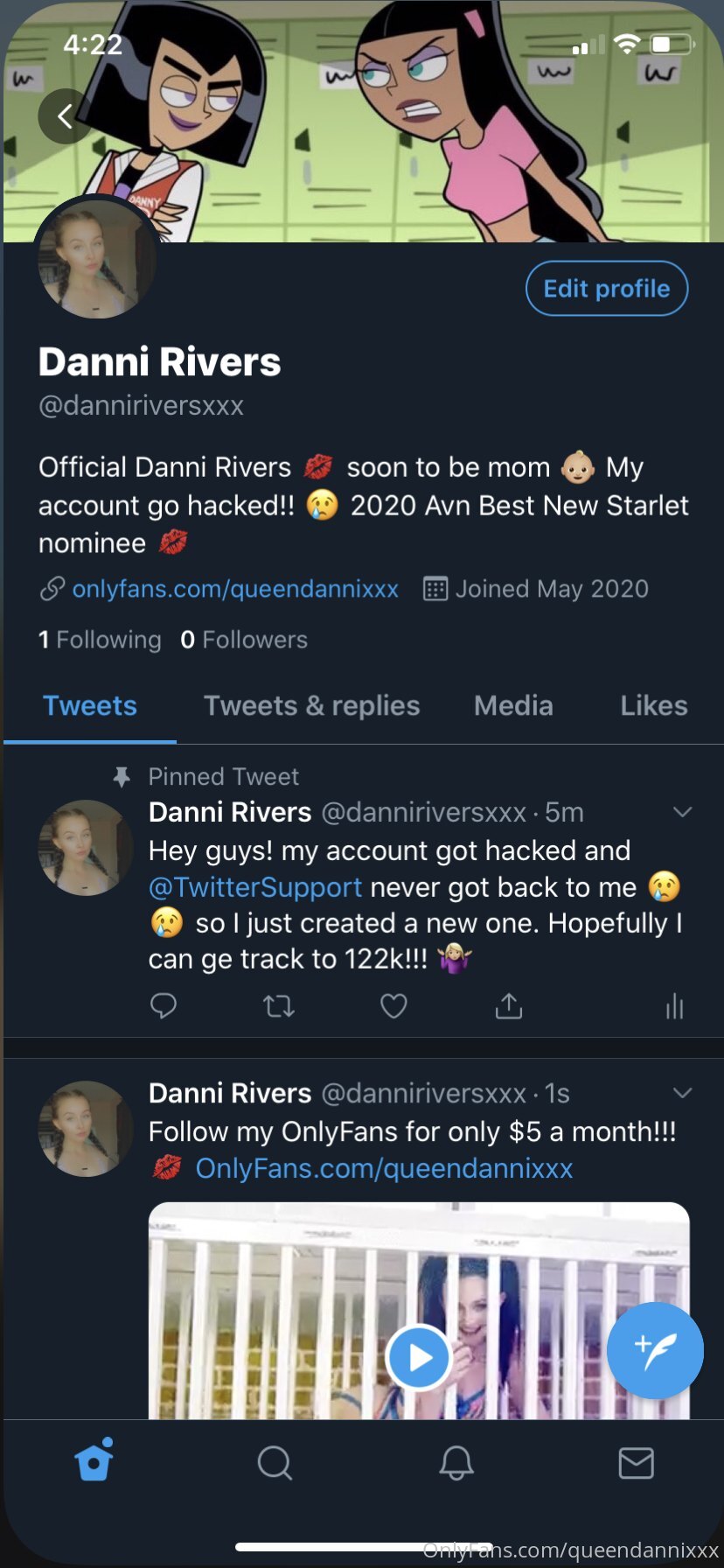724x1568 pixels.
Task: Share the pinned tweet
Action: coord(508,1006)
